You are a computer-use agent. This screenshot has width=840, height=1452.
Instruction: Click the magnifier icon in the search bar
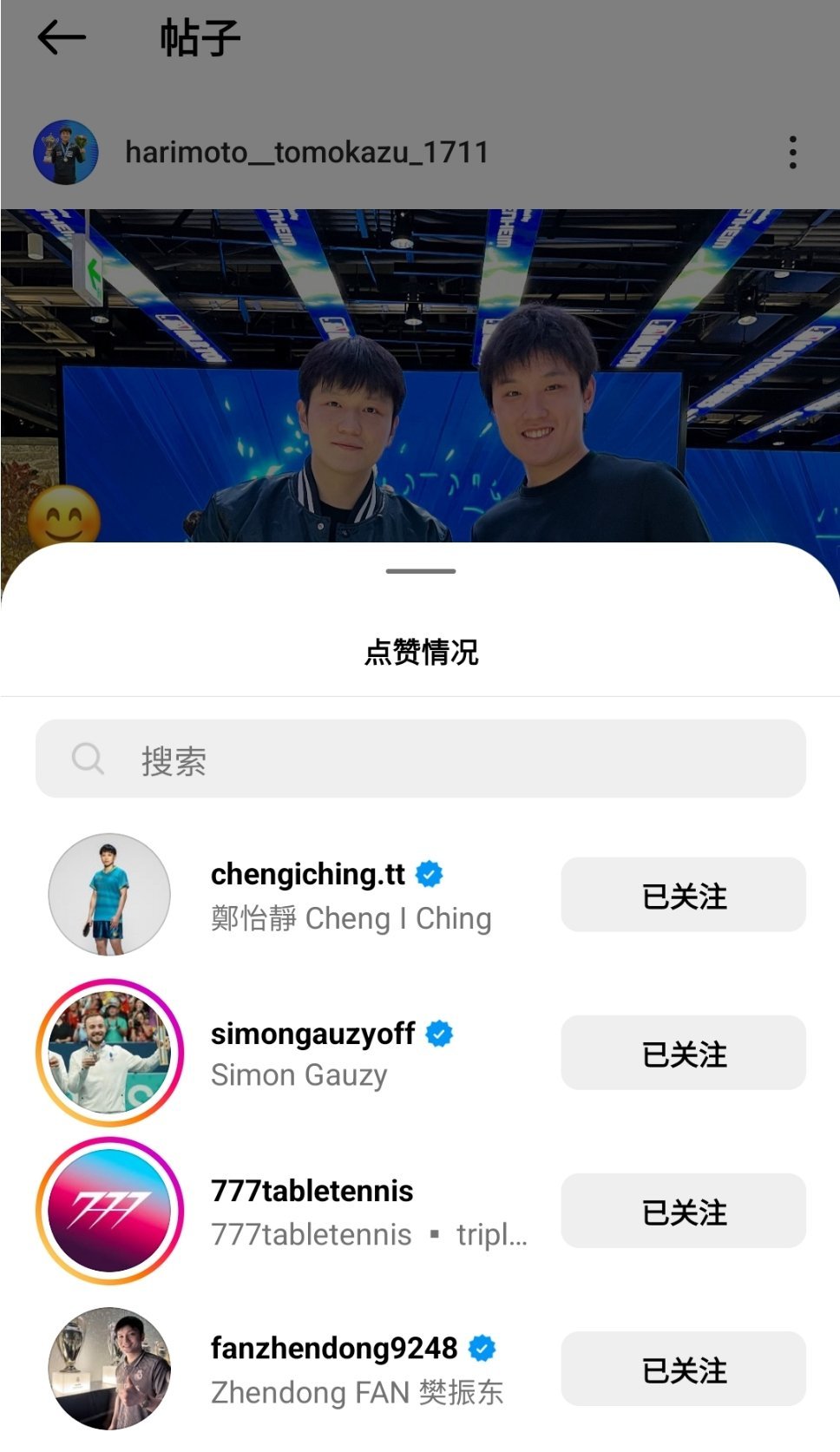tap(87, 759)
